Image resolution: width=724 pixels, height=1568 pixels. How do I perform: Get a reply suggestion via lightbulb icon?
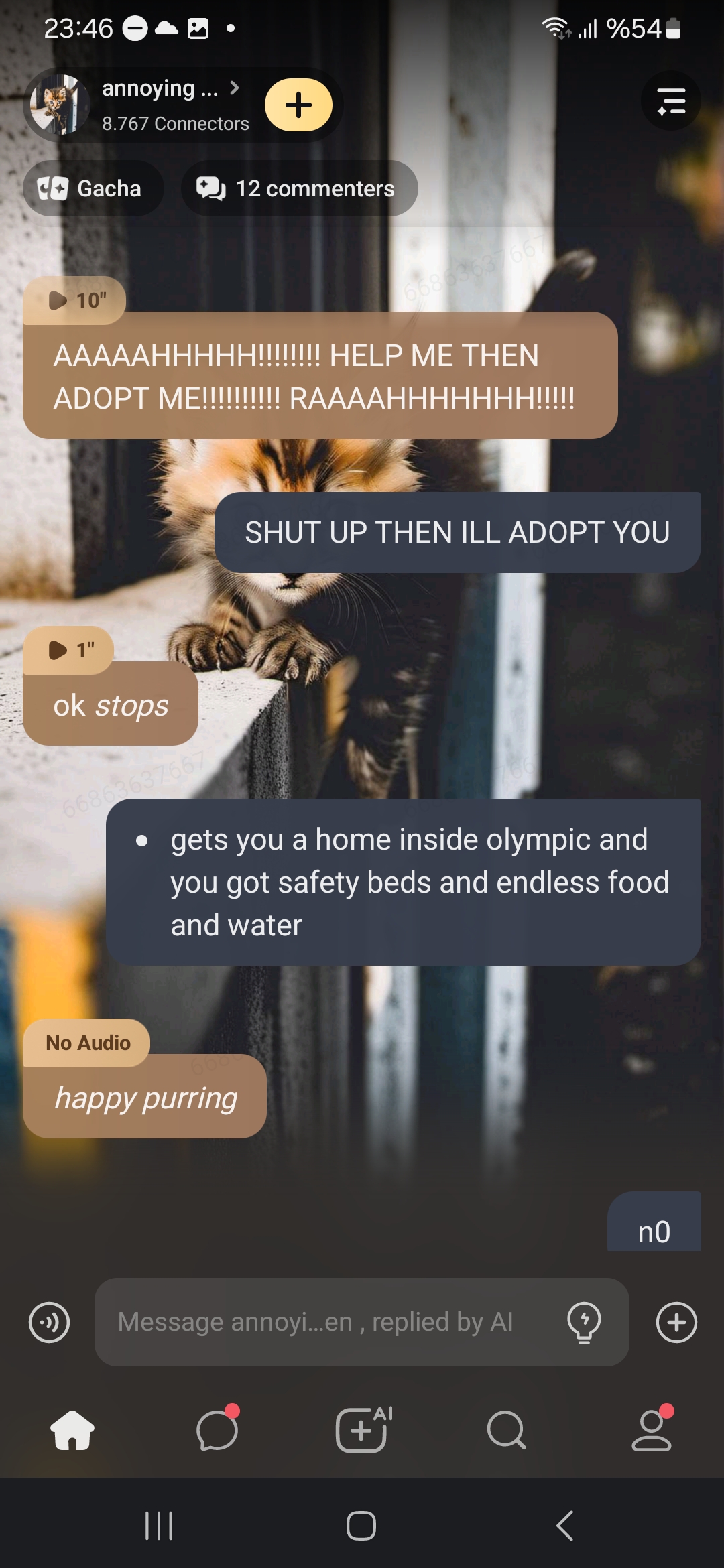[x=584, y=1323]
